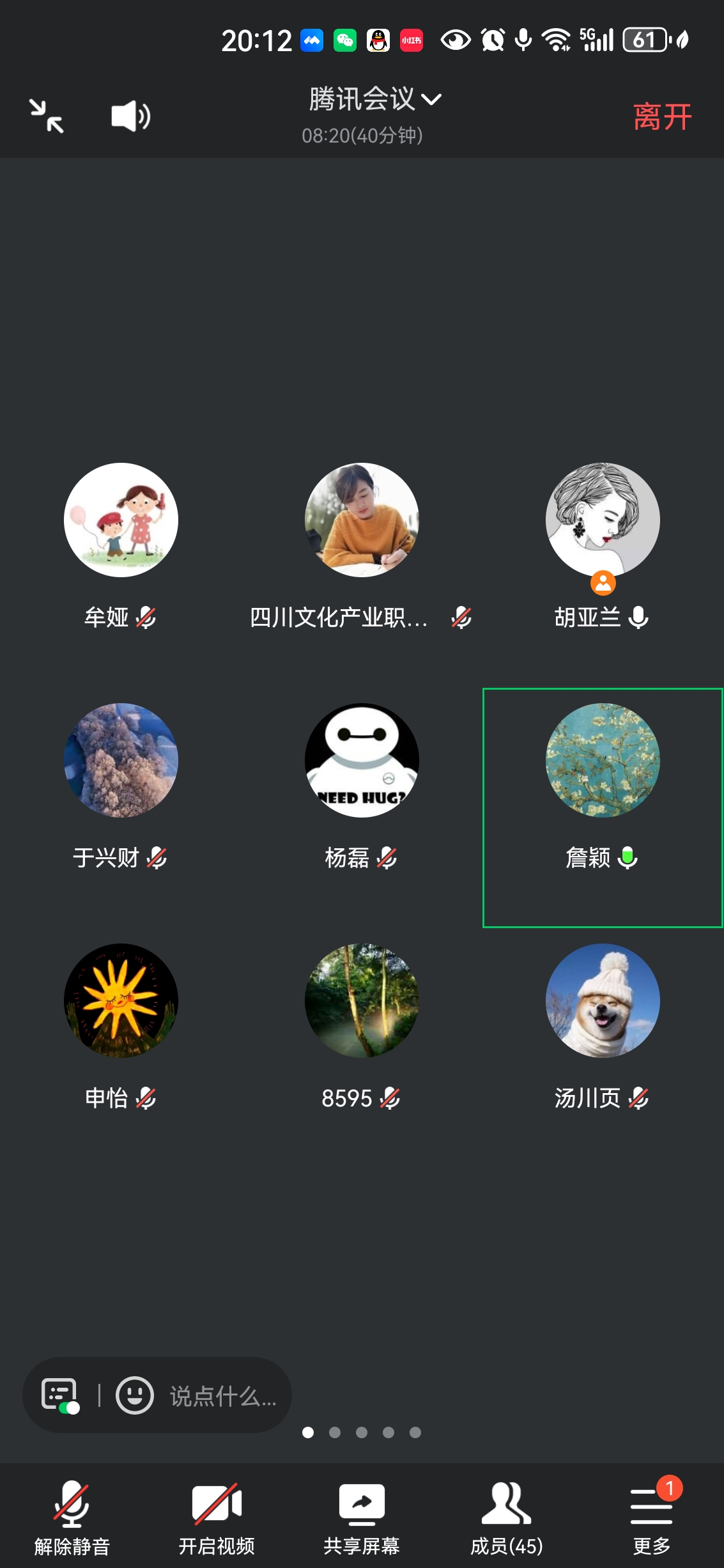Select participant 杨磊
724x1568 pixels.
point(362,761)
